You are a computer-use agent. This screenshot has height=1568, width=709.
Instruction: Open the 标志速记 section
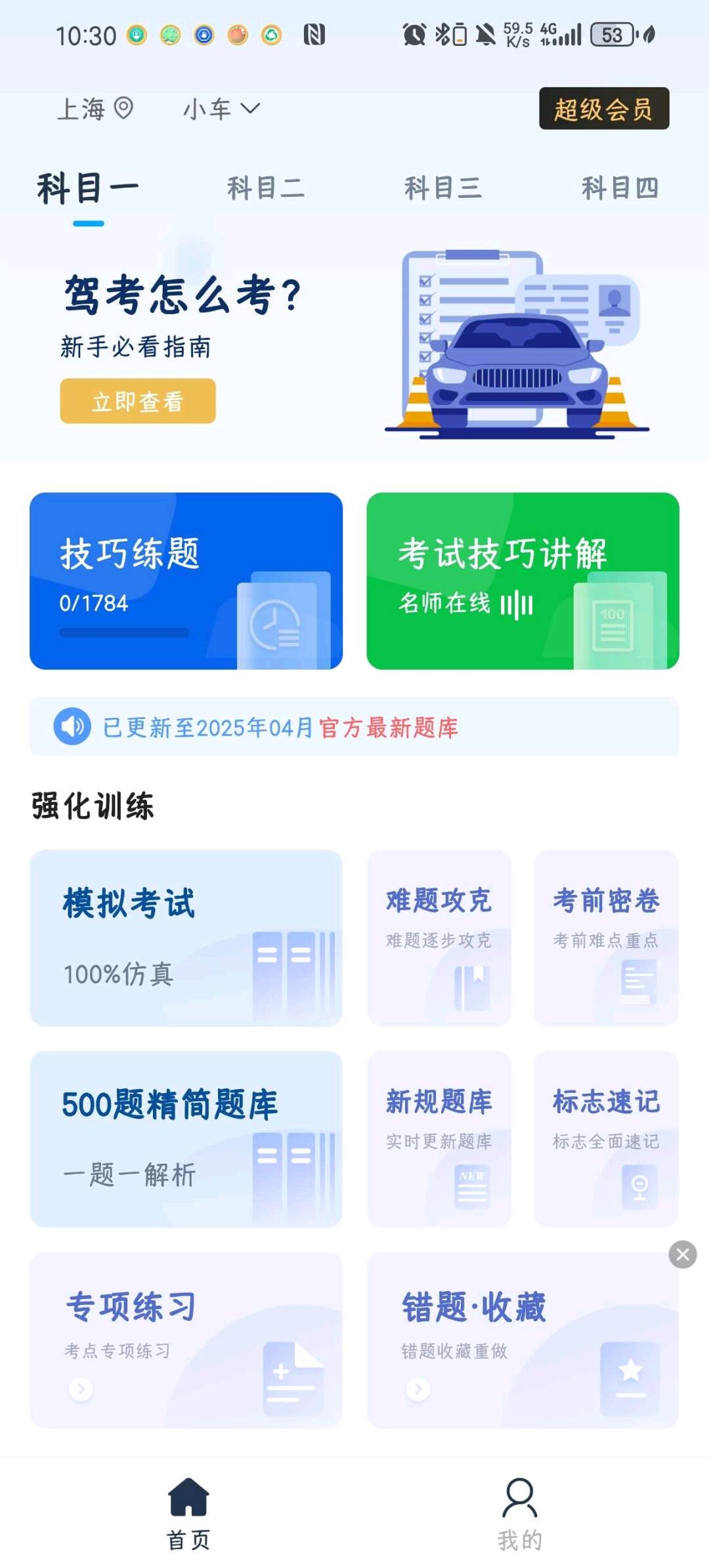coord(605,1139)
